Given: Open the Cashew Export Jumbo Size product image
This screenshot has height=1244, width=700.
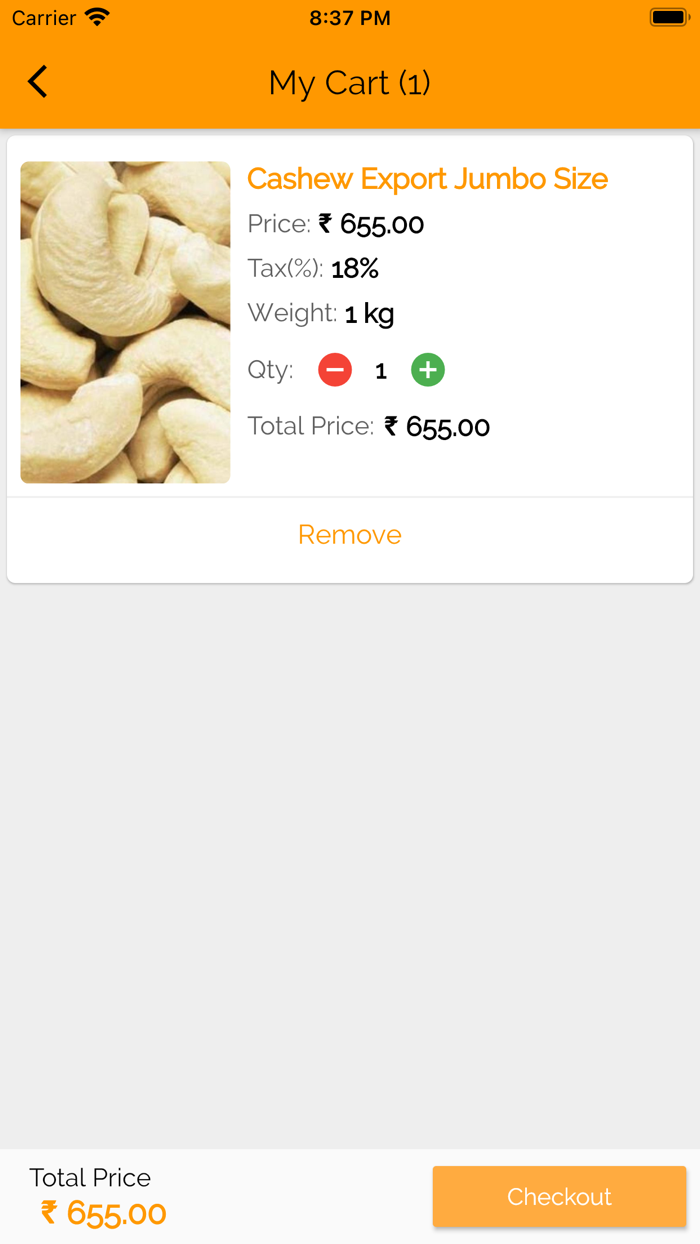Looking at the screenshot, I should (x=125, y=322).
